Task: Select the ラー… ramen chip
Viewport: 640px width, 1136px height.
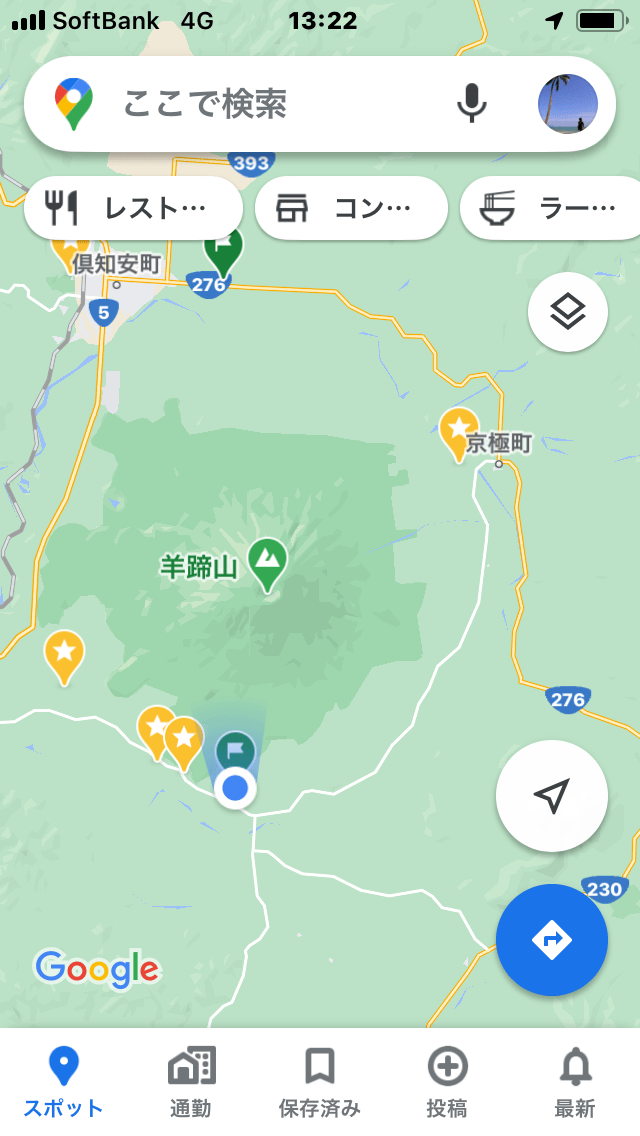Action: coord(550,208)
